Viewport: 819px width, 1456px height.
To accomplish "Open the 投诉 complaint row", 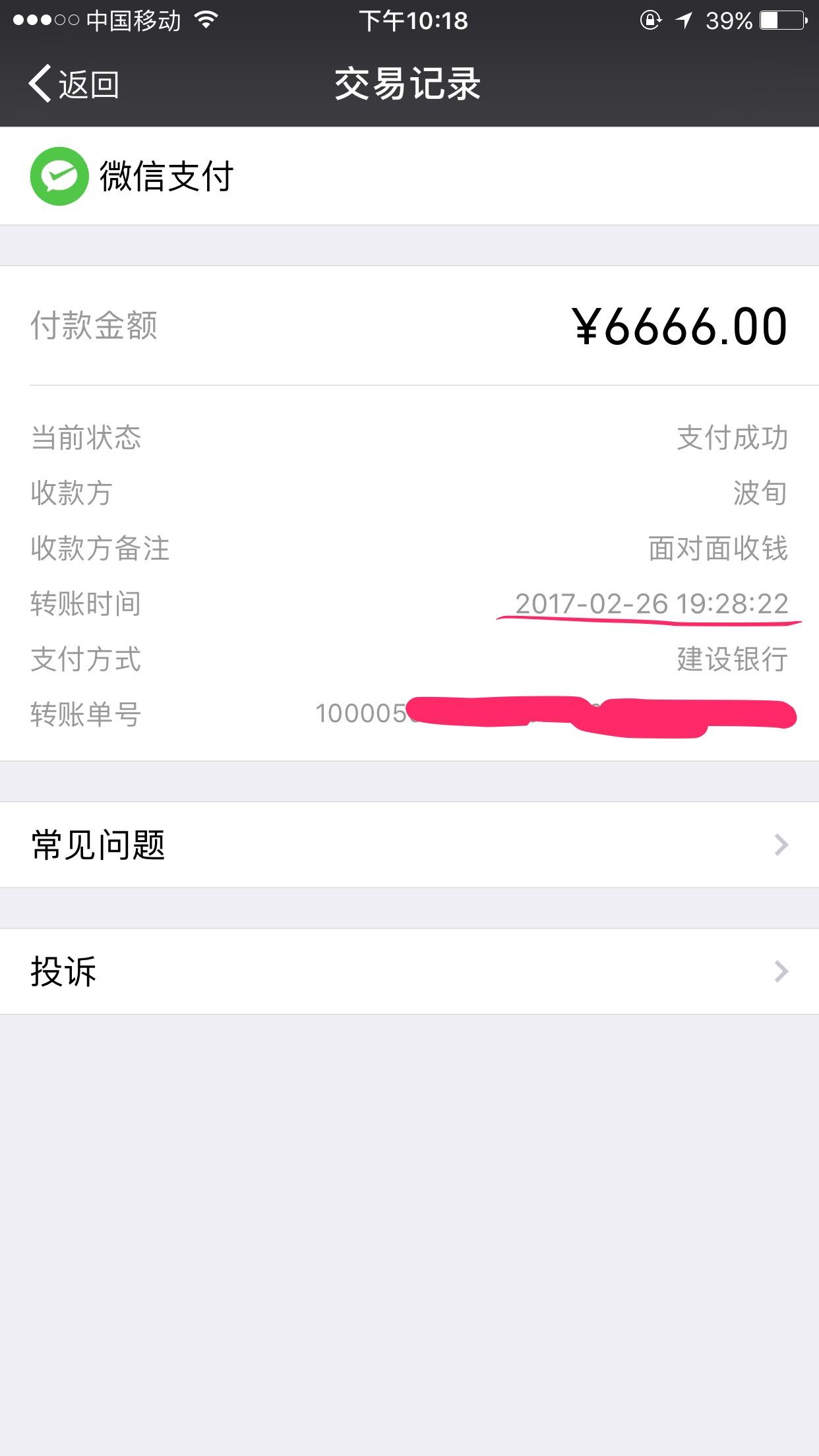I will (409, 971).
